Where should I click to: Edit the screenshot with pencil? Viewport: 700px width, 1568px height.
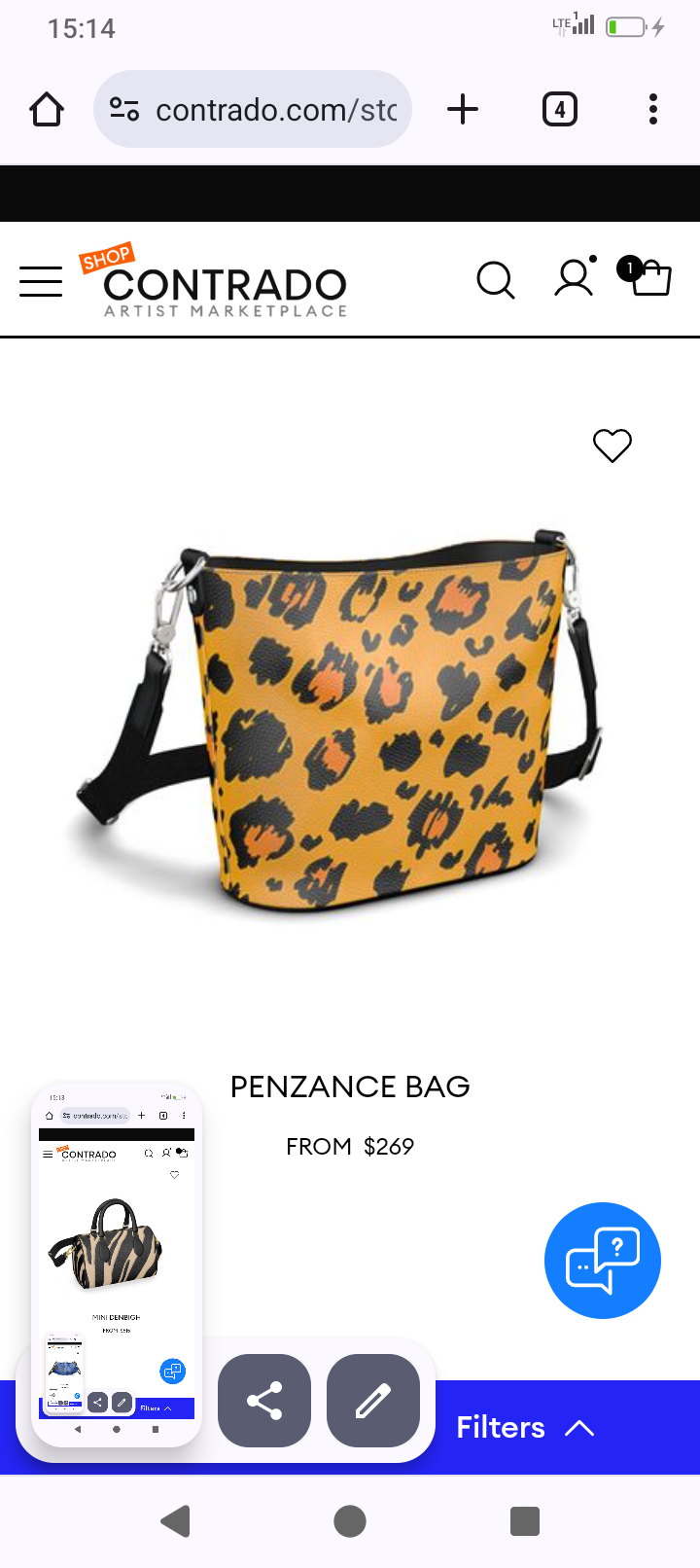click(373, 1401)
